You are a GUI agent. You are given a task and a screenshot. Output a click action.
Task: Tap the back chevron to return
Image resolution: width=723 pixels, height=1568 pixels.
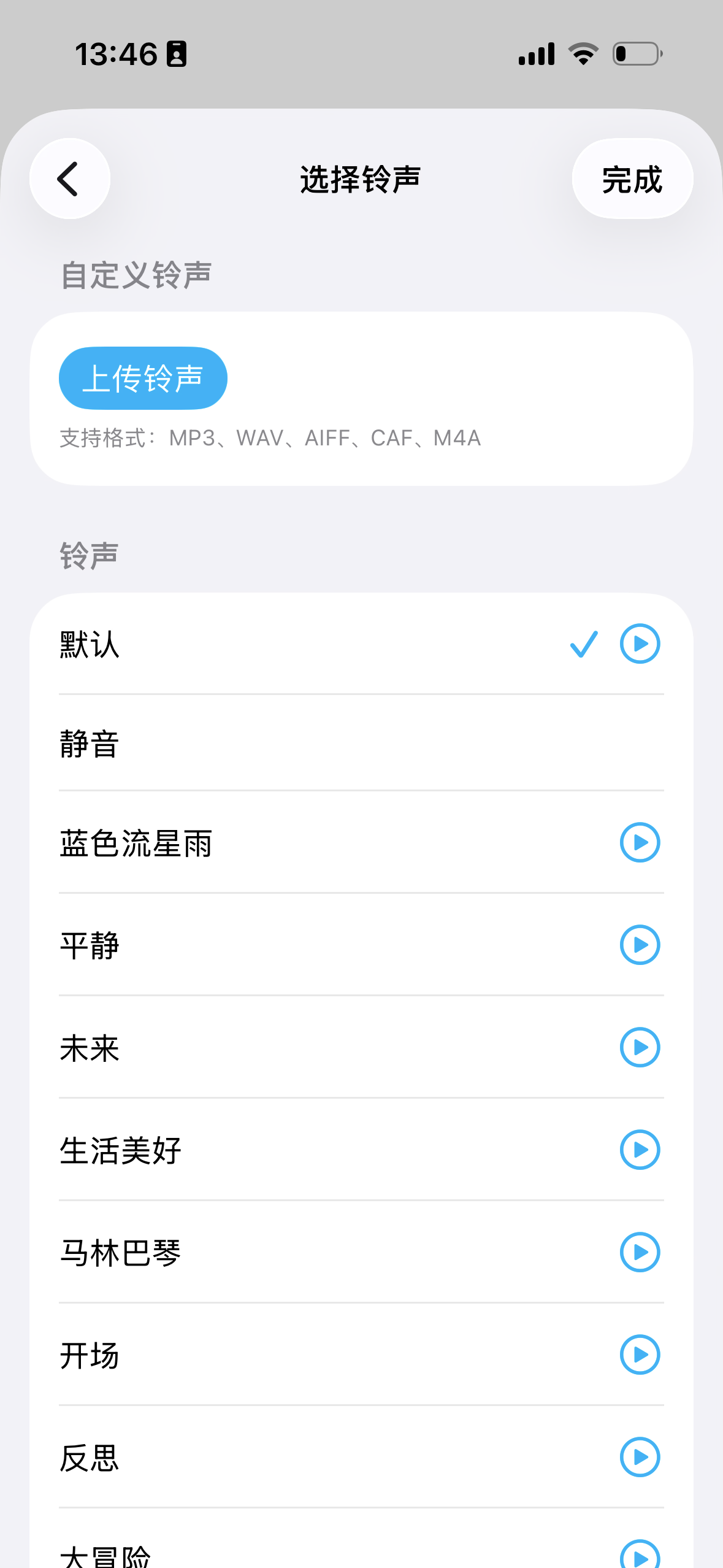(x=69, y=179)
